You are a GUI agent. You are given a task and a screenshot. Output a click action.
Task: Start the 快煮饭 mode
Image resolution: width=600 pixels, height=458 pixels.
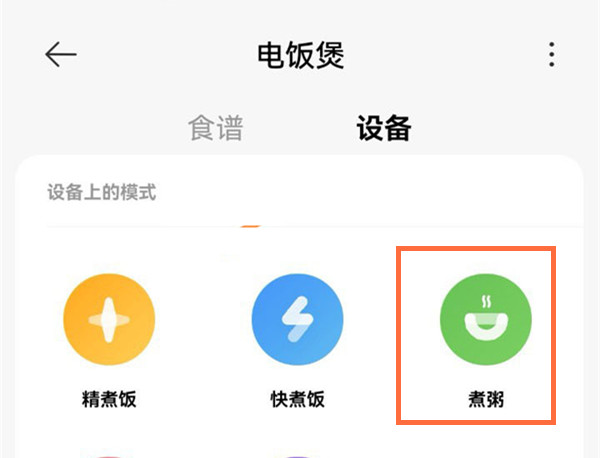coord(298,320)
